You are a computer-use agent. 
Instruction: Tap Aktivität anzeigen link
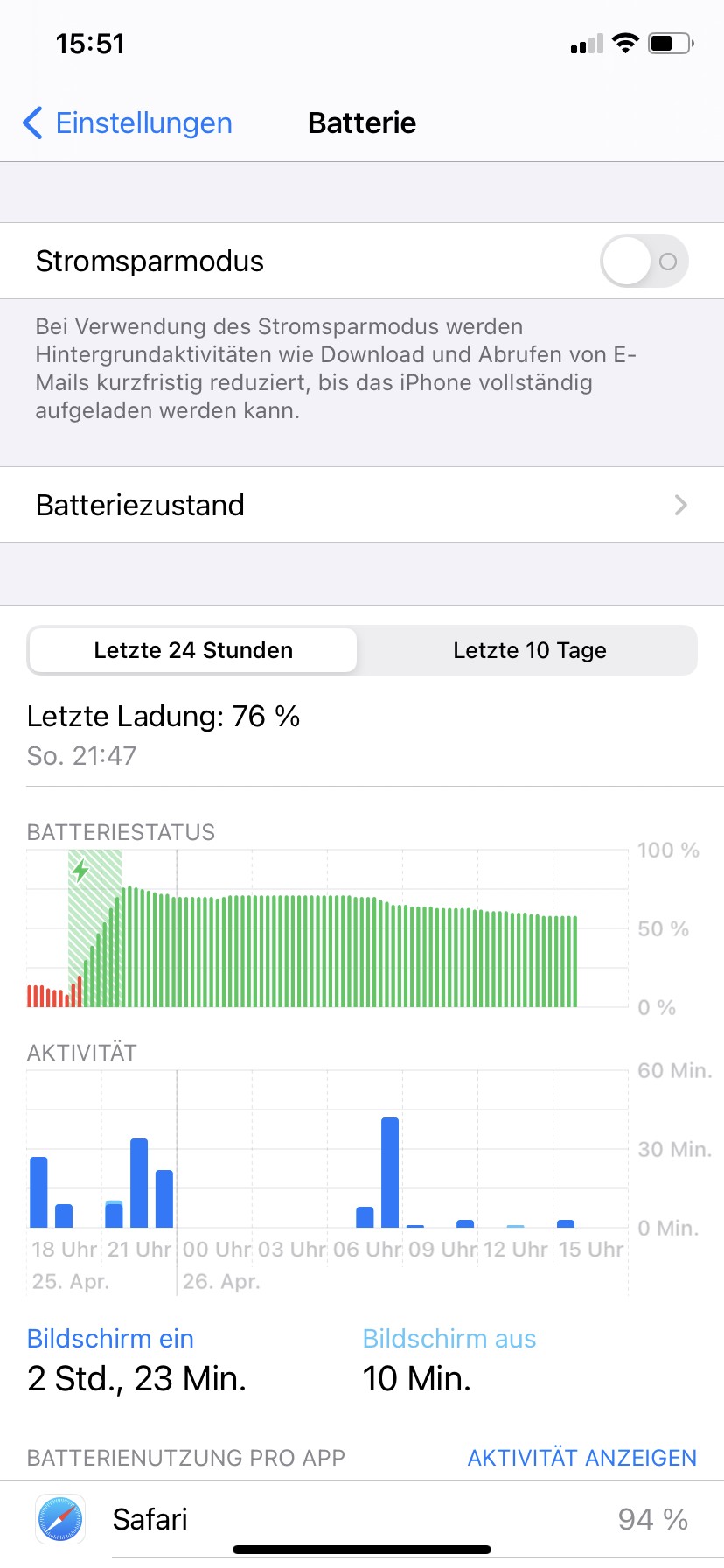(x=581, y=1458)
